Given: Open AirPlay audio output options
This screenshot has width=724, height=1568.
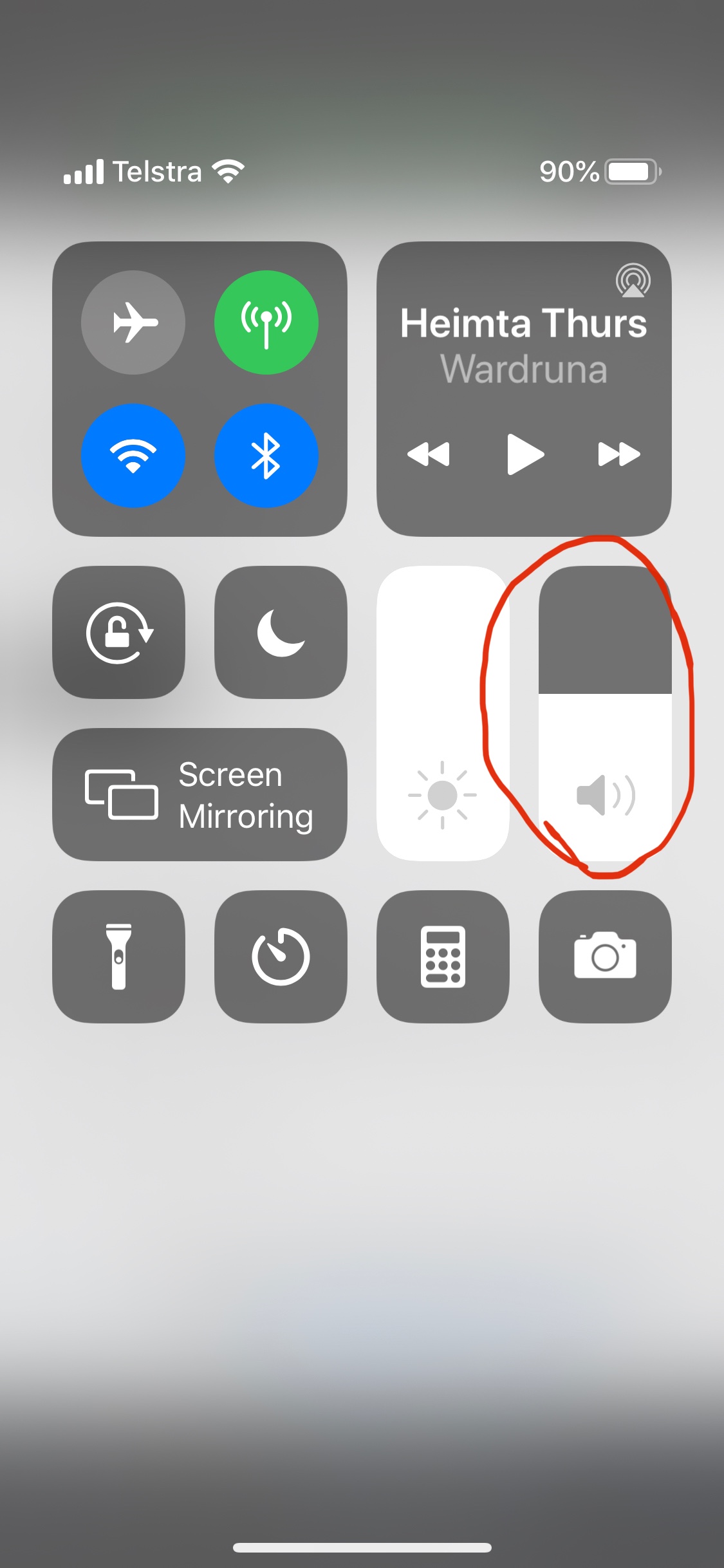Looking at the screenshot, I should 633,281.
